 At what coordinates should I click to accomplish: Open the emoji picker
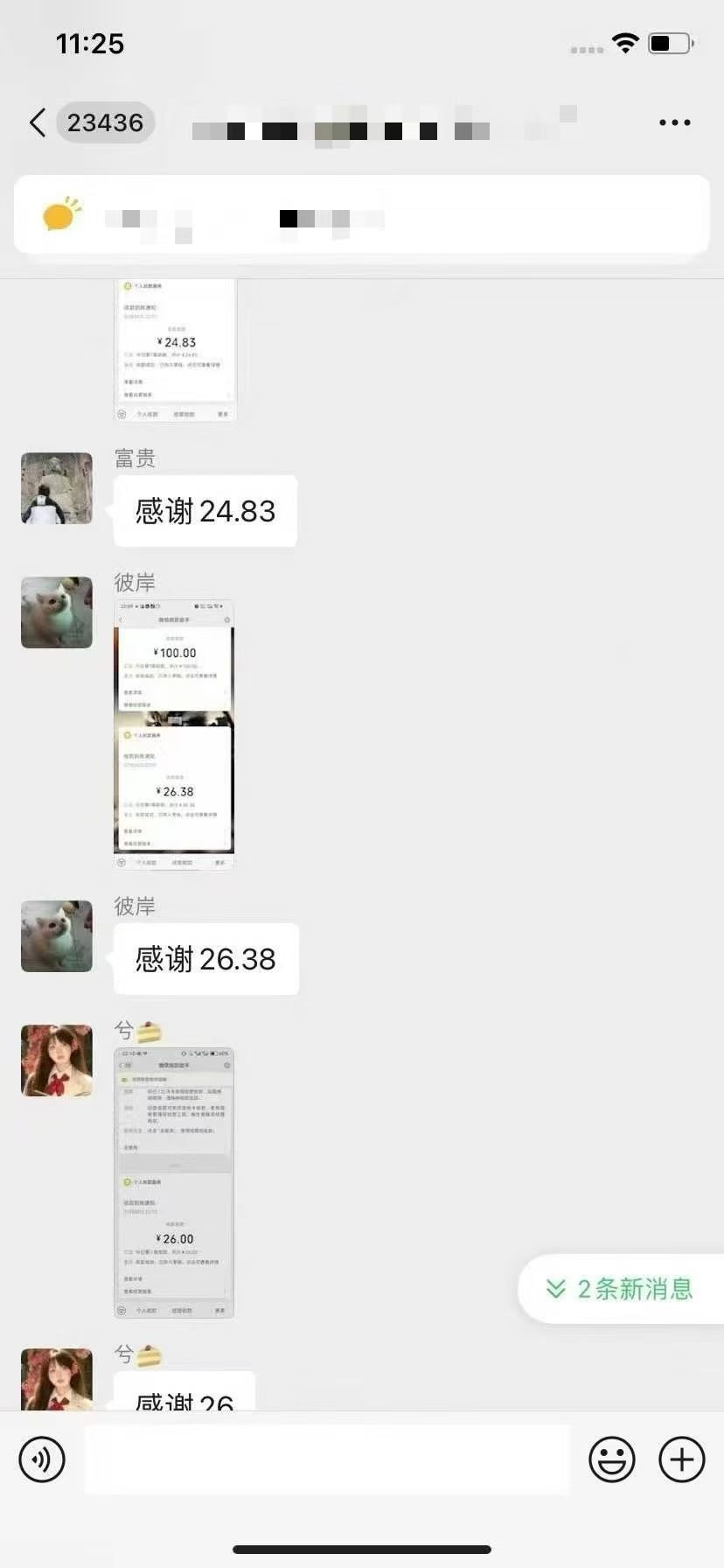[x=611, y=1459]
